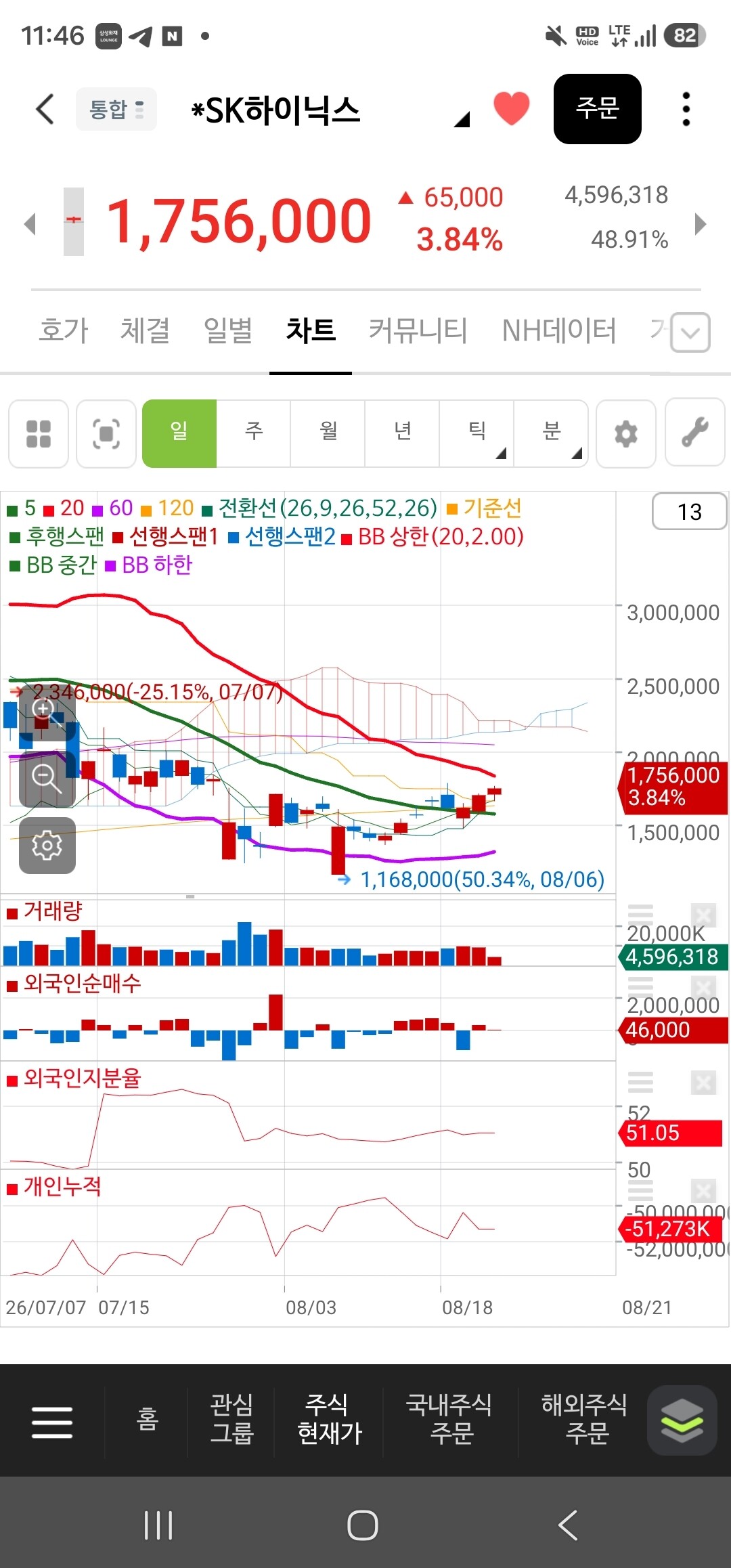Select the 주 weekly chart period

point(254,433)
